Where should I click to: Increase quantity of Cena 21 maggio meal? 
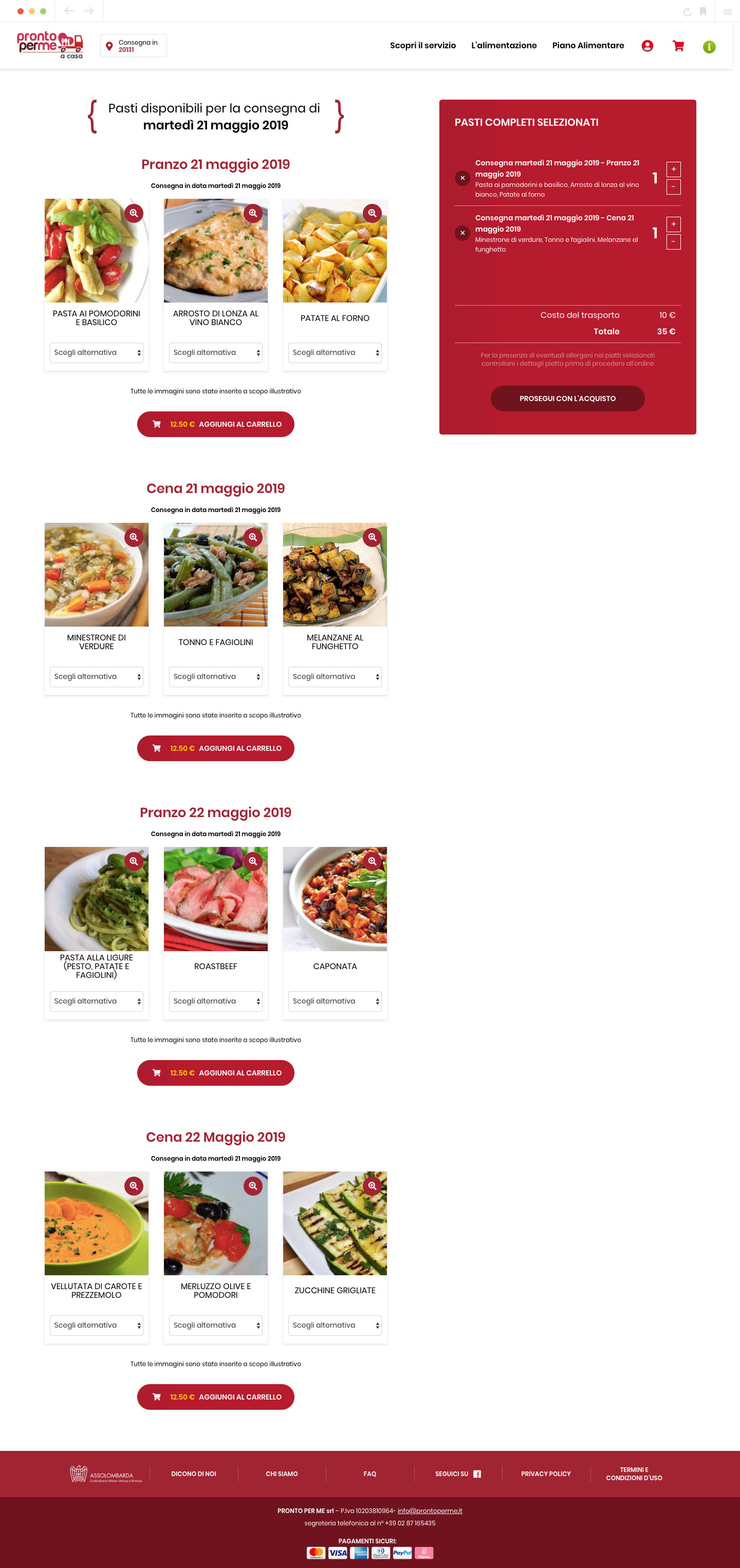(673, 224)
